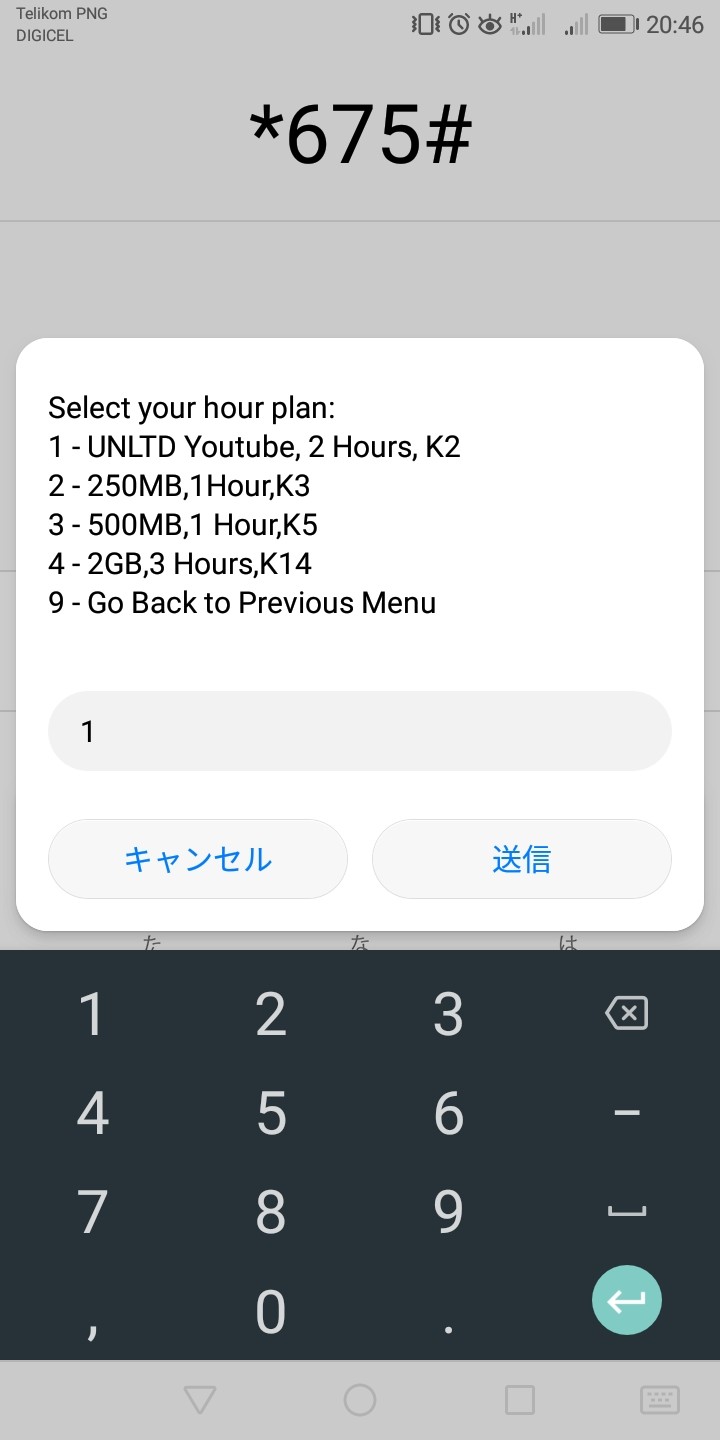Go to home via navigation bar circle
The image size is (720, 1440).
(360, 1400)
